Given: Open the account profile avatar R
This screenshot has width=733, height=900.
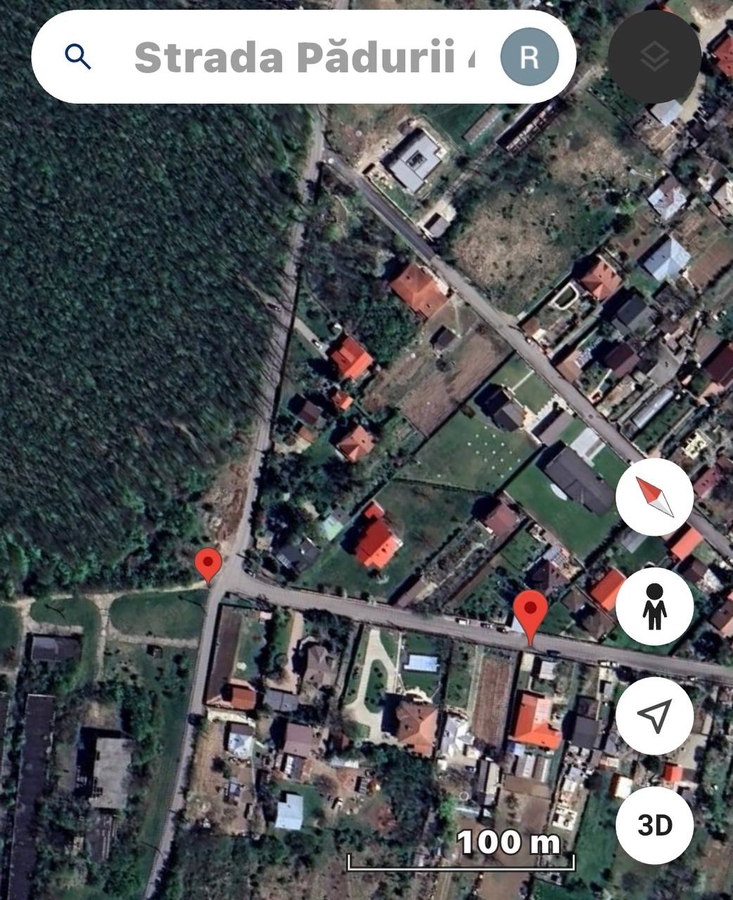Looking at the screenshot, I should [x=529, y=57].
